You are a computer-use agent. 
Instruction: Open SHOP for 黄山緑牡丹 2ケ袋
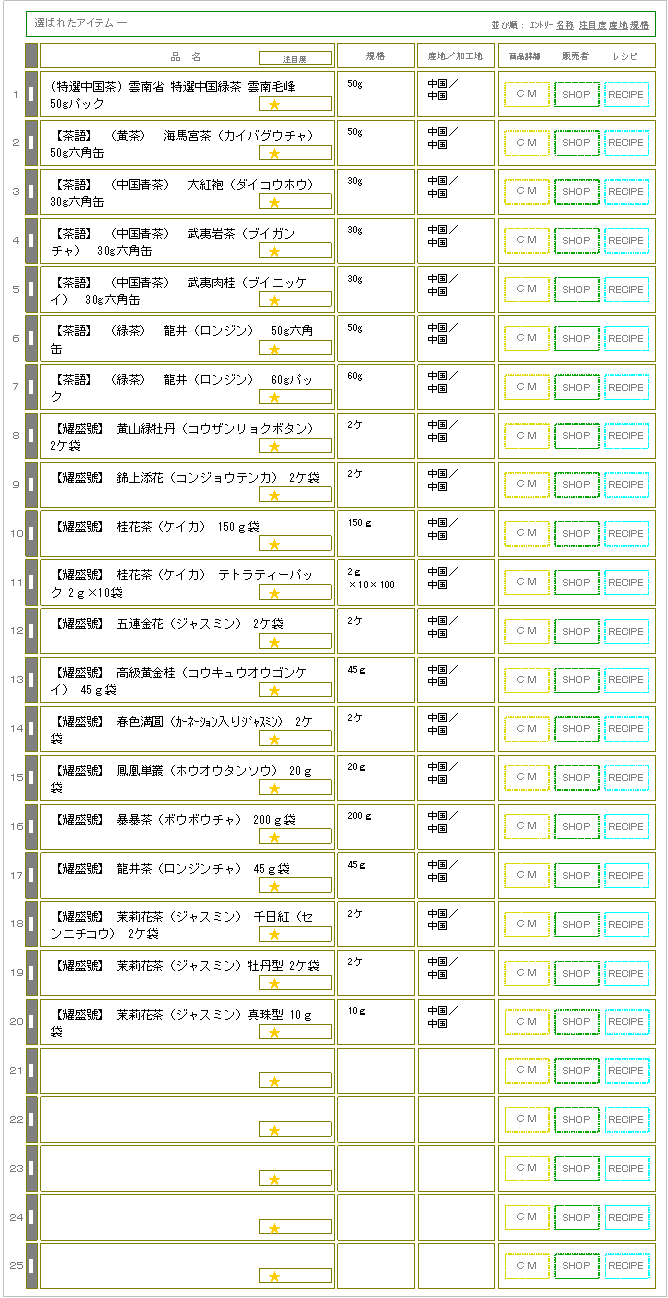point(577,436)
